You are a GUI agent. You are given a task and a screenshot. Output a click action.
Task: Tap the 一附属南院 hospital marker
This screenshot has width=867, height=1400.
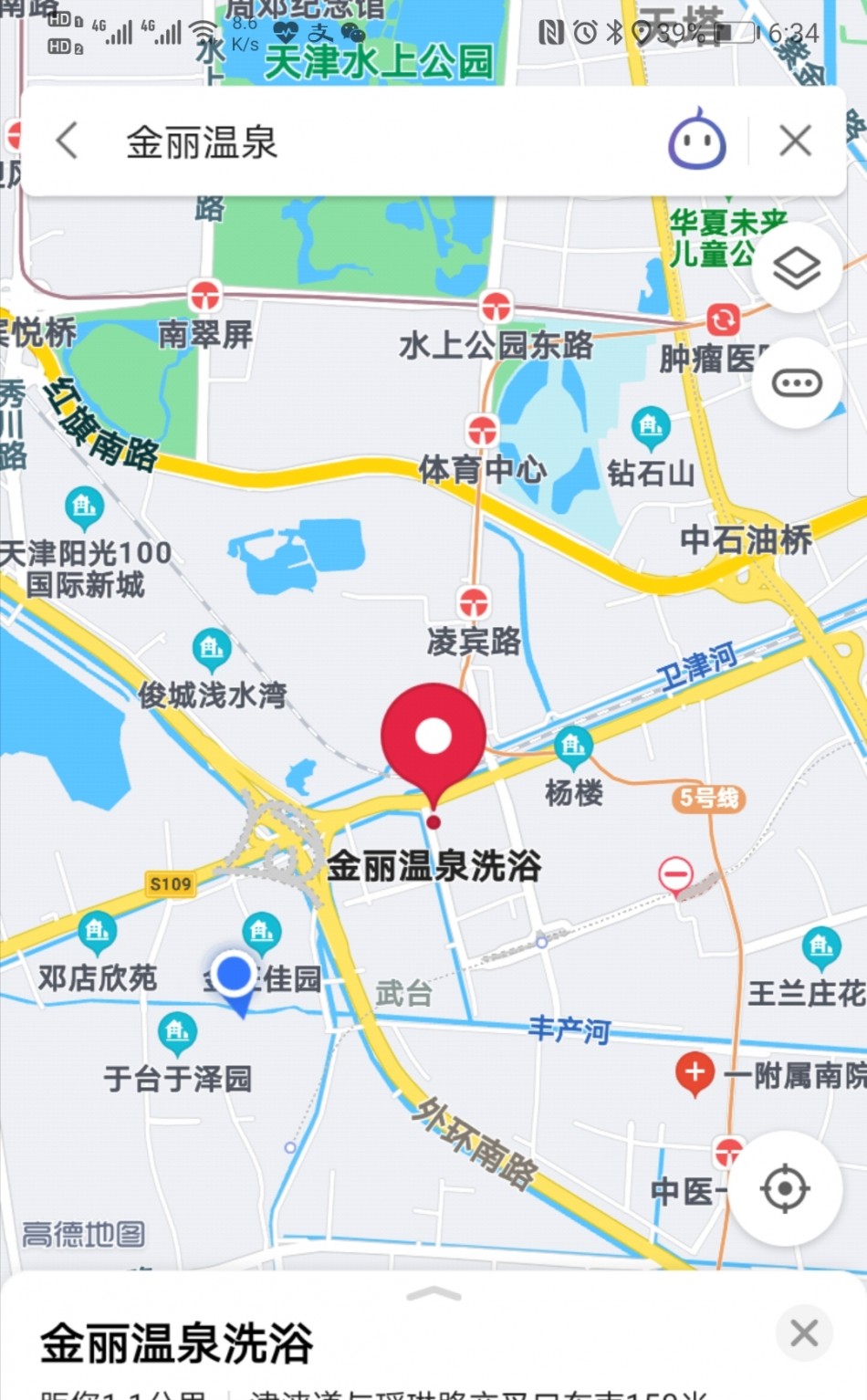(695, 1073)
